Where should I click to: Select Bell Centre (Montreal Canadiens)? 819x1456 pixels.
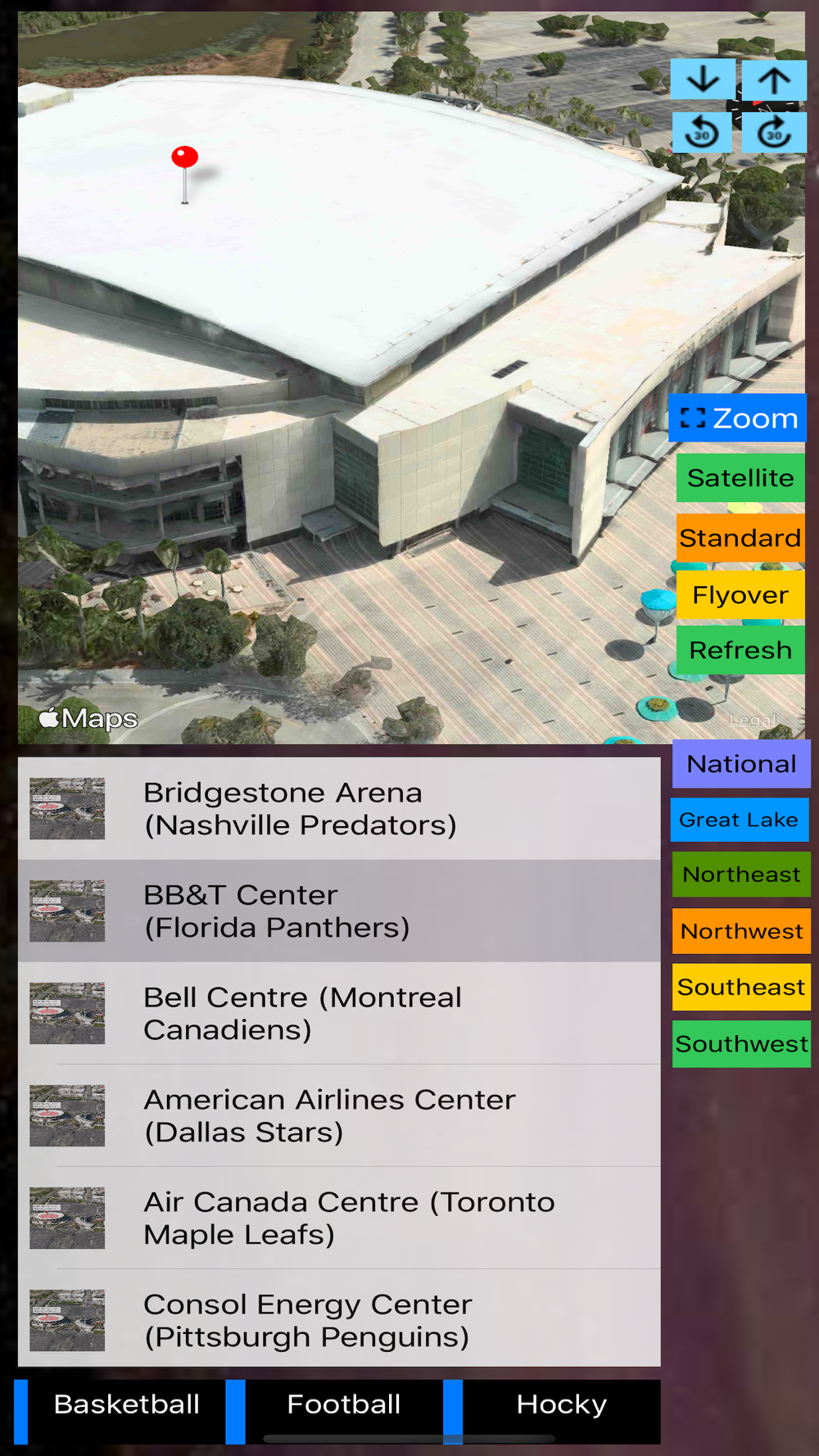pos(339,1013)
